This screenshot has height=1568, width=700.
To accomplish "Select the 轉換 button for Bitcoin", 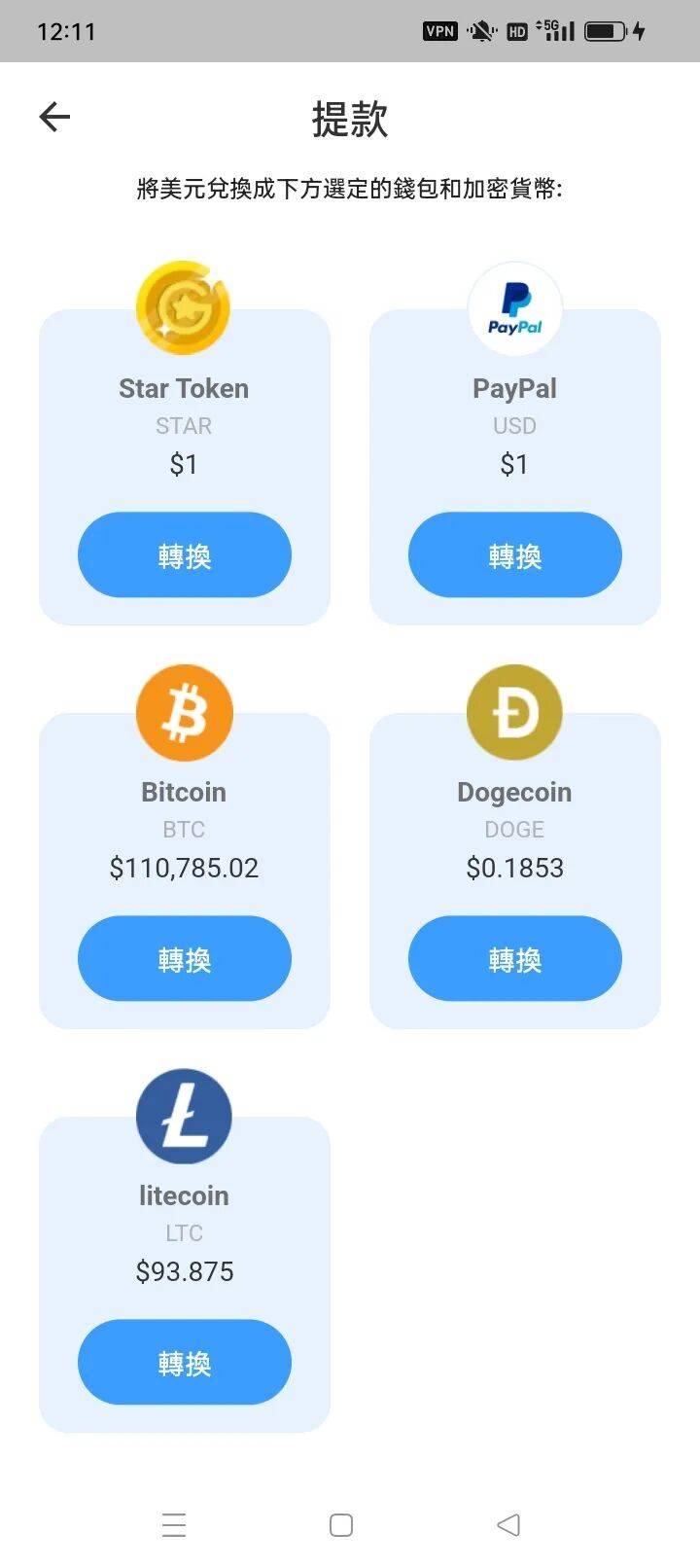I will pos(185,959).
